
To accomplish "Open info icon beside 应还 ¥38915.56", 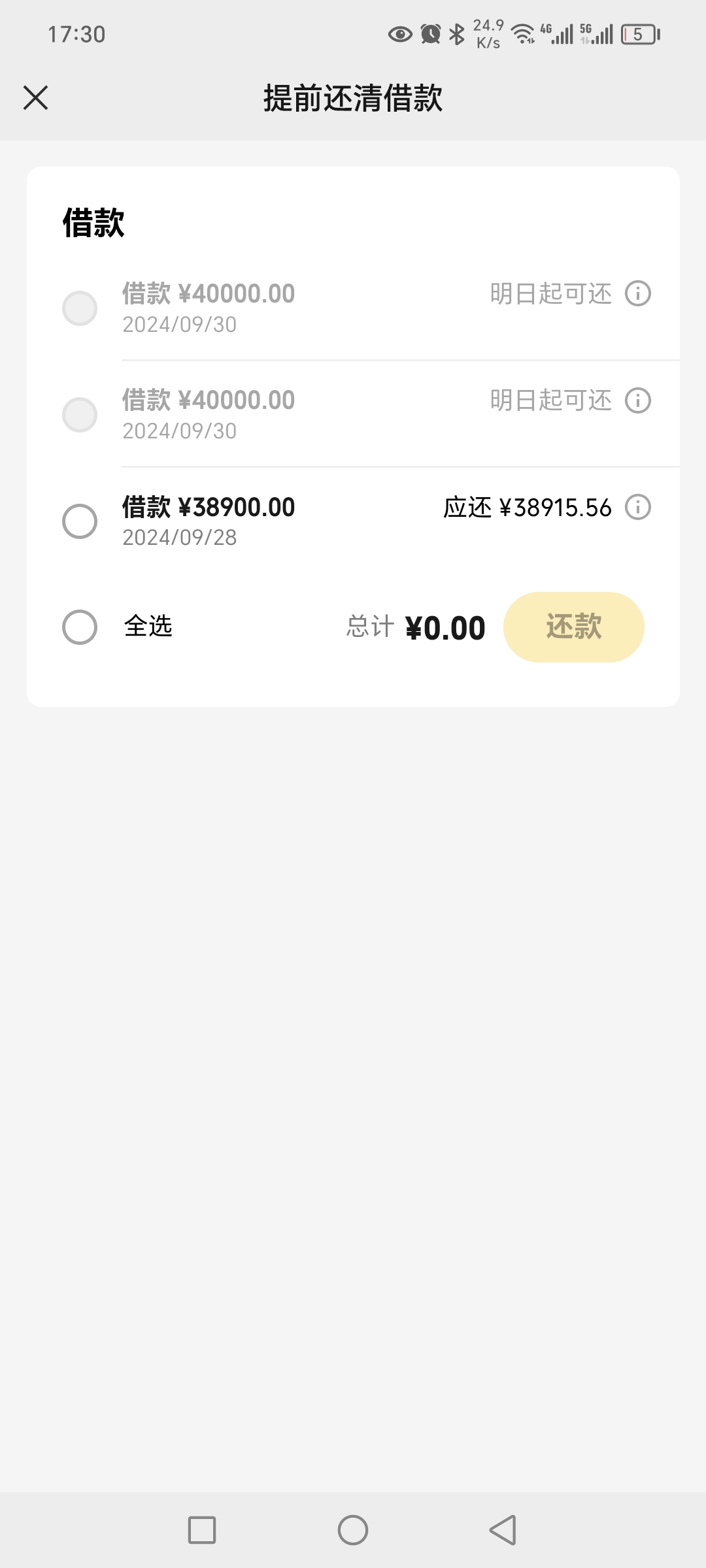I will (638, 507).
